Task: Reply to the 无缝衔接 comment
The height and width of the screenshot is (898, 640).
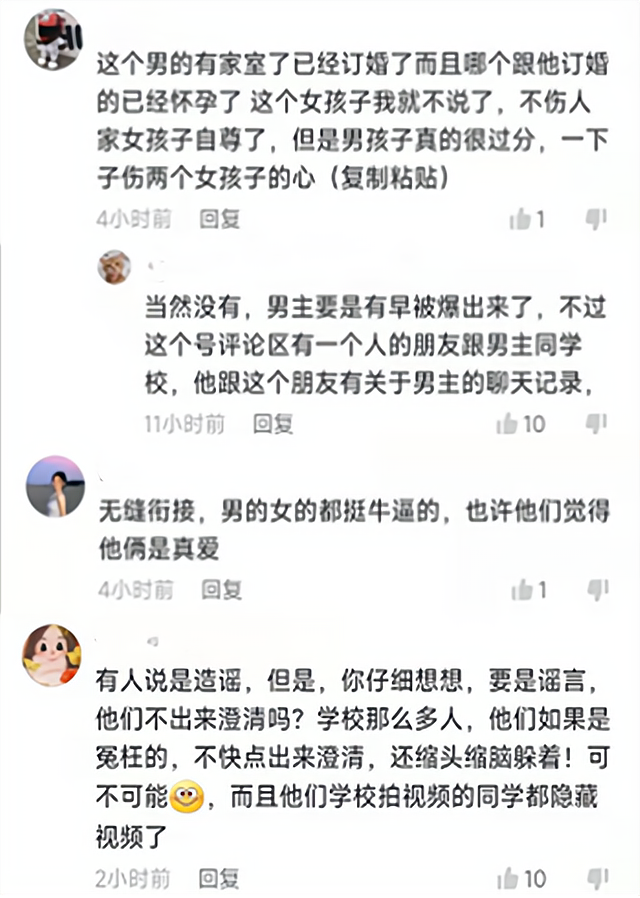Action: coord(222,589)
